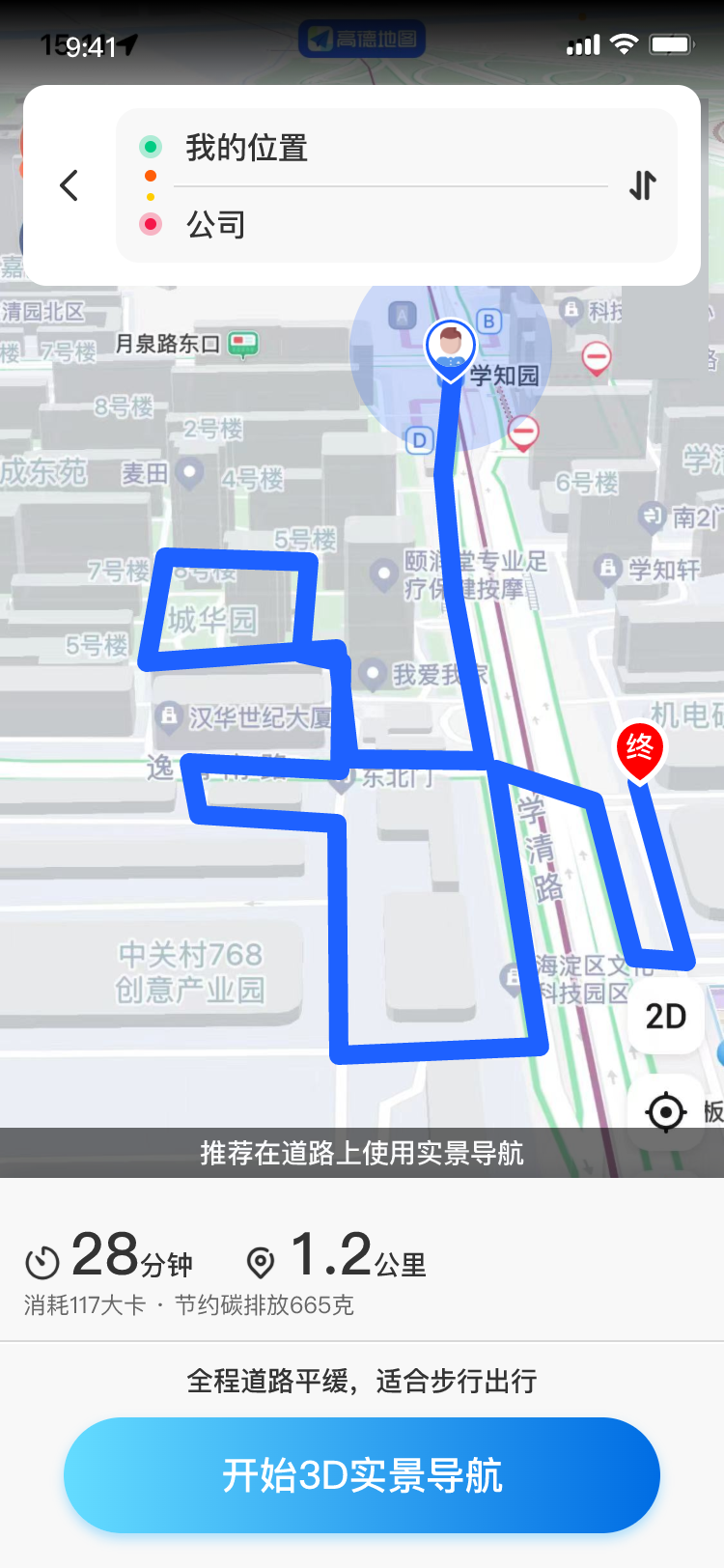Viewport: 724px width, 1568px height.
Task: Start 开始3D实景导航 navigation
Action: pos(362,1474)
